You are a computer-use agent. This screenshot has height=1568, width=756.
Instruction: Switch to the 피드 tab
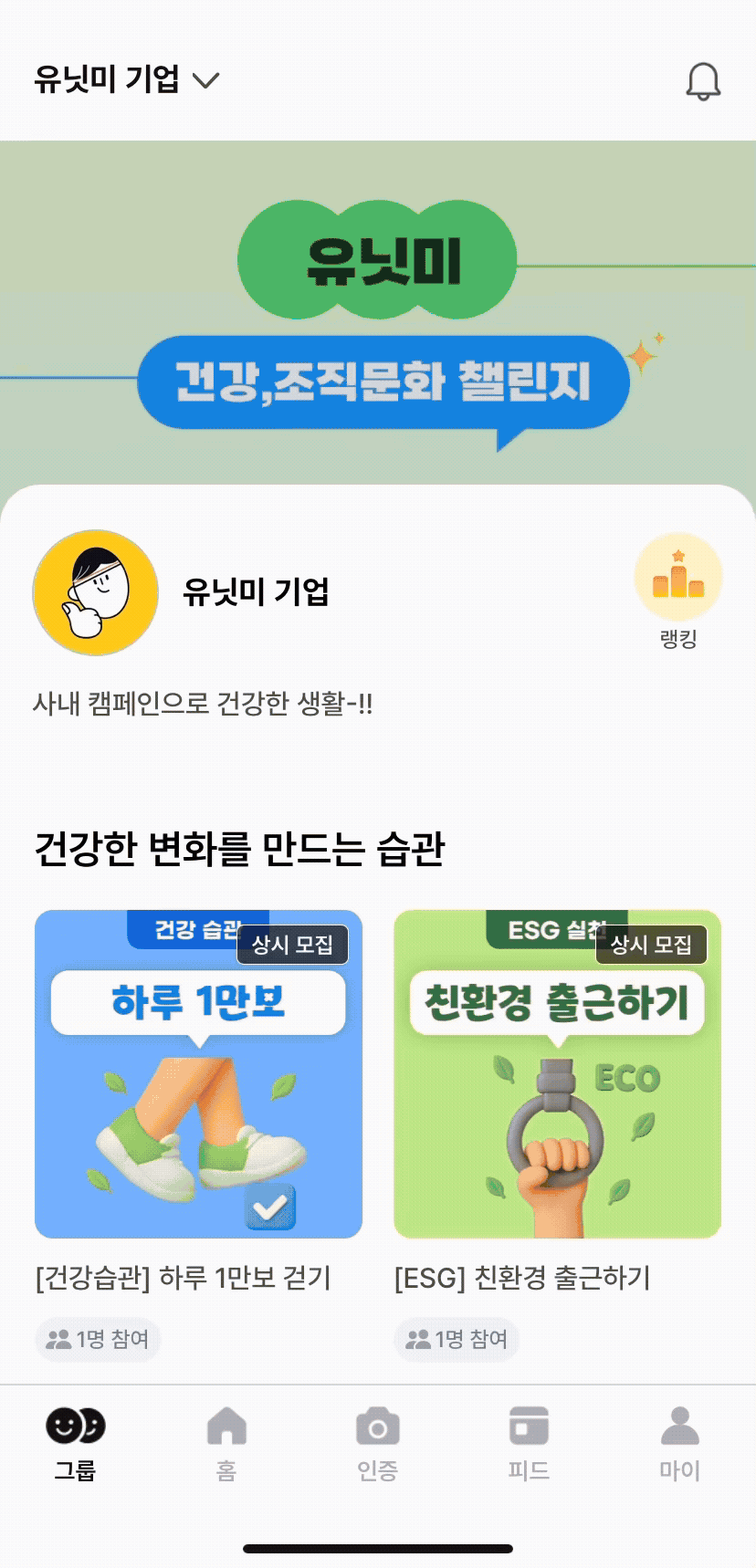coord(529,1442)
